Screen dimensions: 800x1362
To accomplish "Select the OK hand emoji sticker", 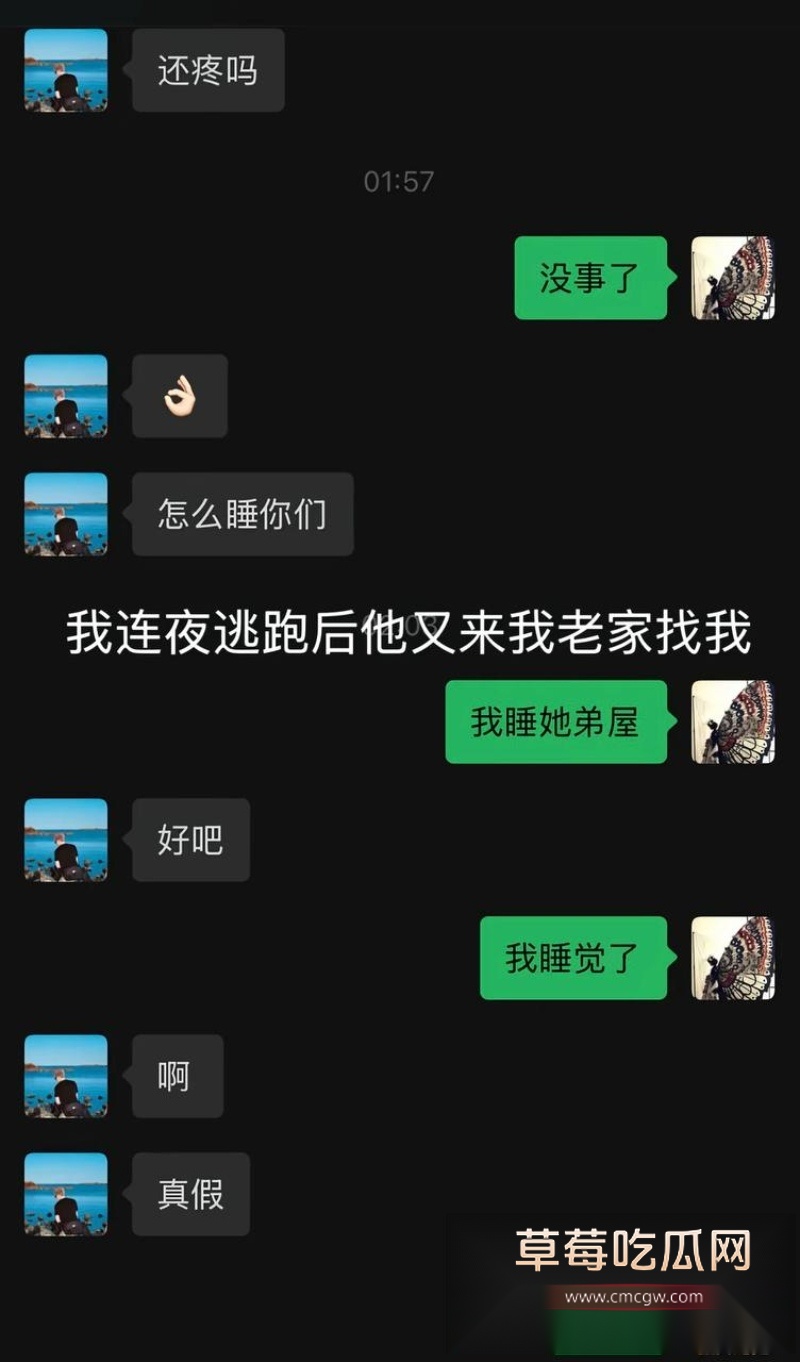I will 178,396.
